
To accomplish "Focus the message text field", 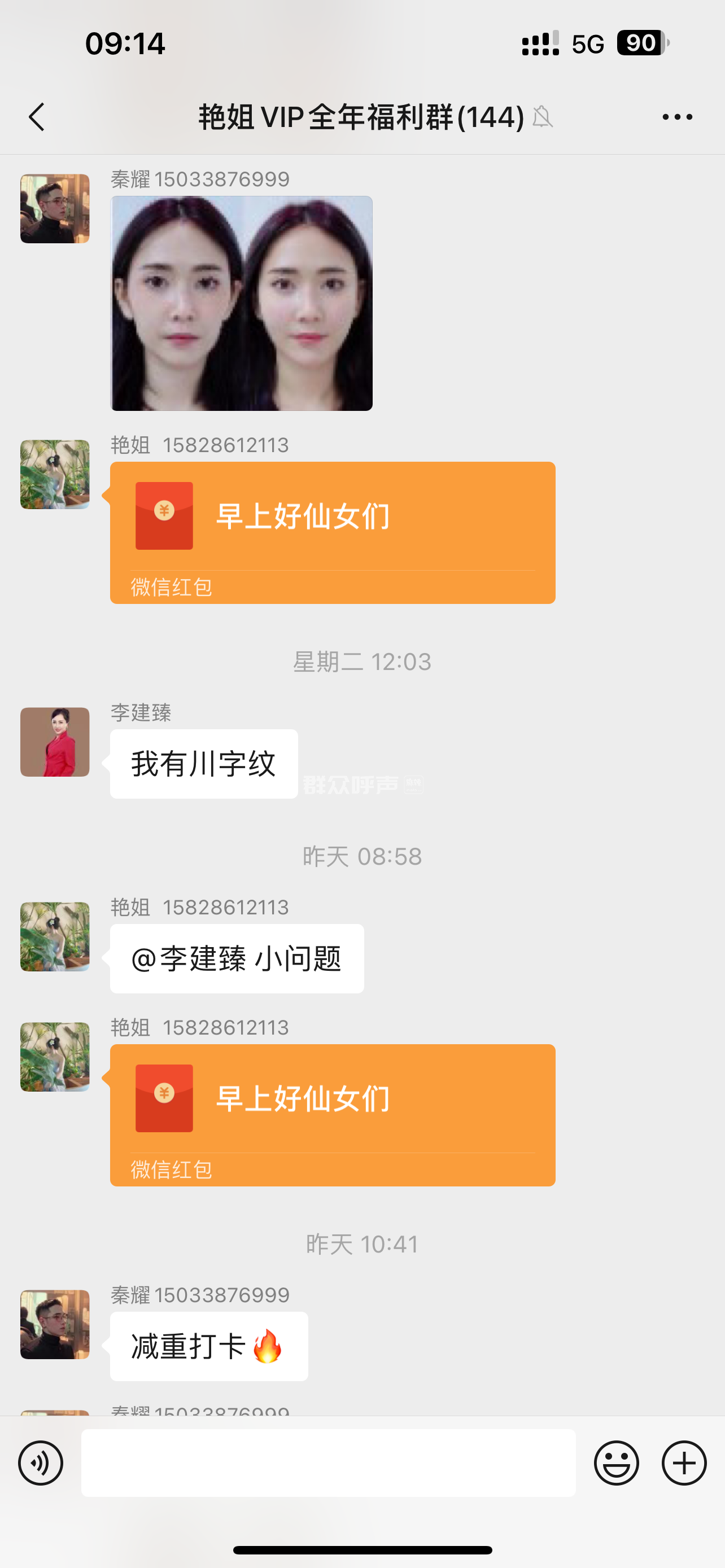I will (x=328, y=1462).
